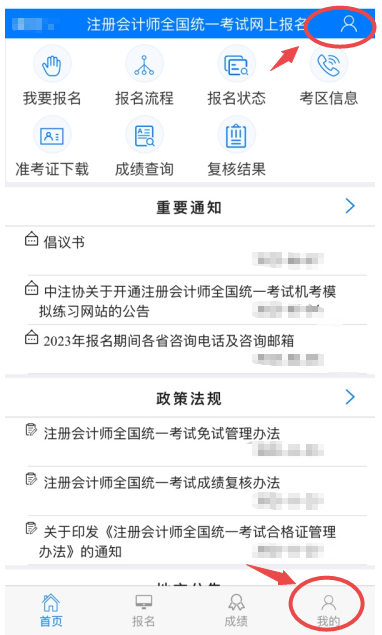Open 成绩查询 score lookup
The image size is (382, 635).
point(144,147)
